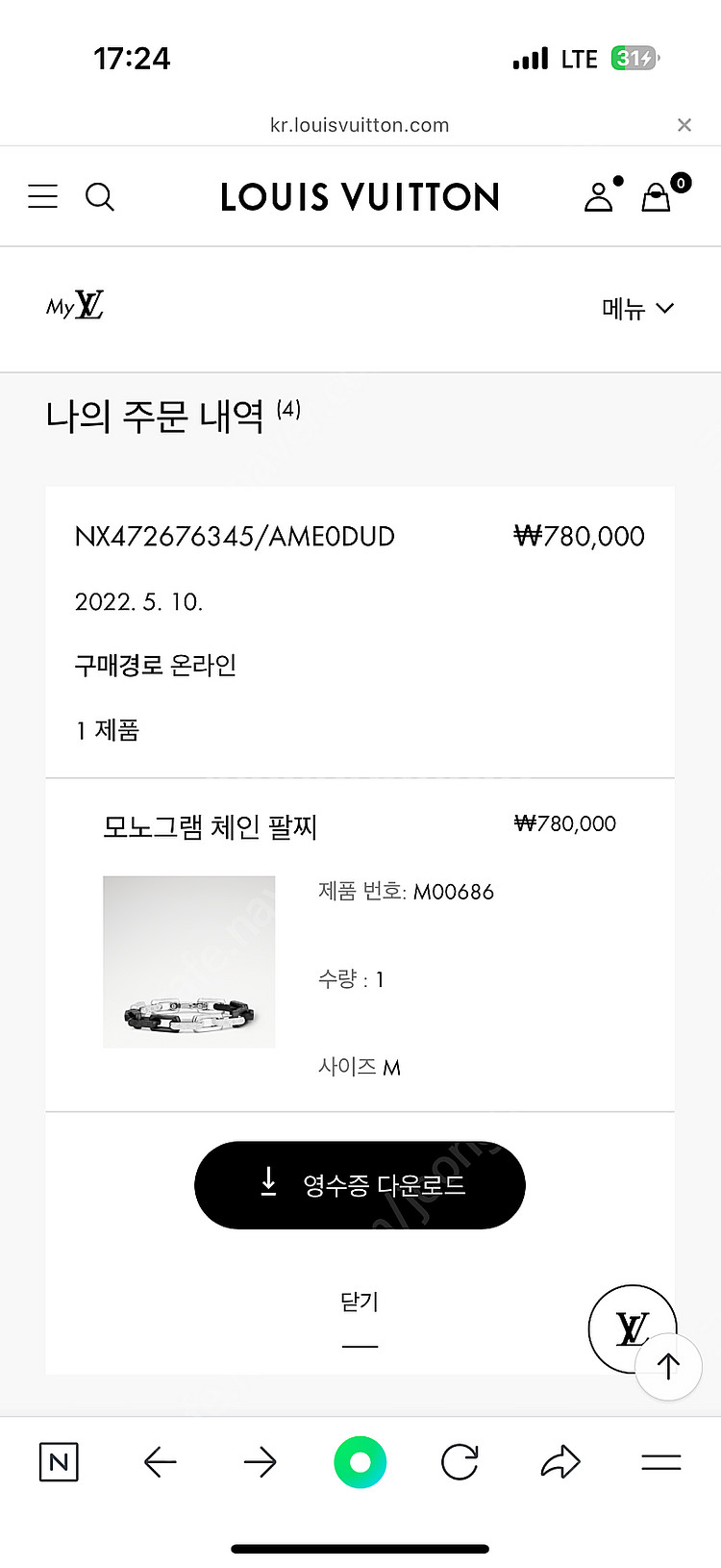721x1568 pixels.
Task: Share this page
Action: [x=560, y=1462]
